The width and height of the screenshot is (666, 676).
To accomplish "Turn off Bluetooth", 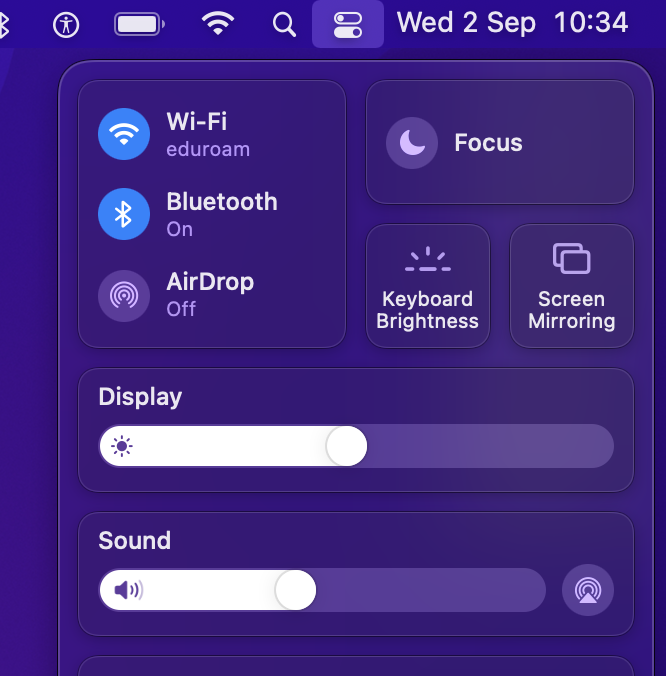I will tap(124, 214).
